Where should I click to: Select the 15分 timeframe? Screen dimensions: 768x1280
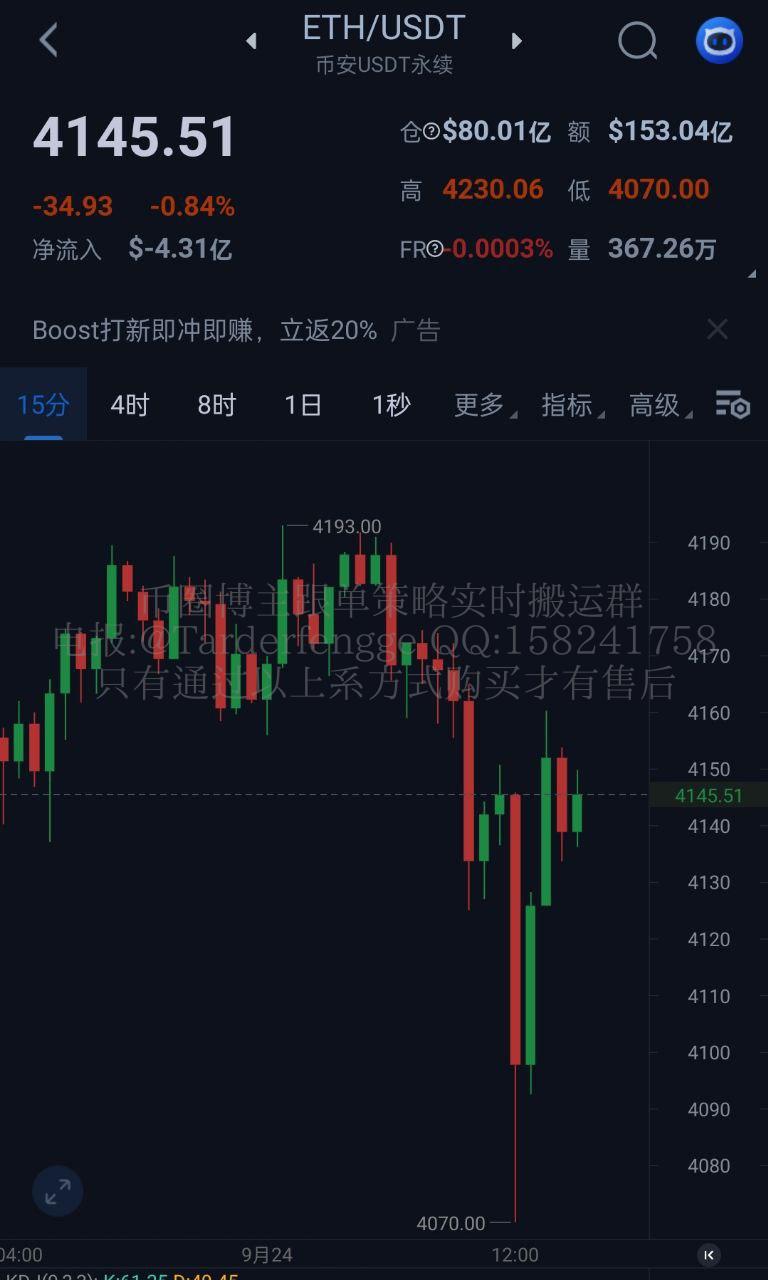43,405
